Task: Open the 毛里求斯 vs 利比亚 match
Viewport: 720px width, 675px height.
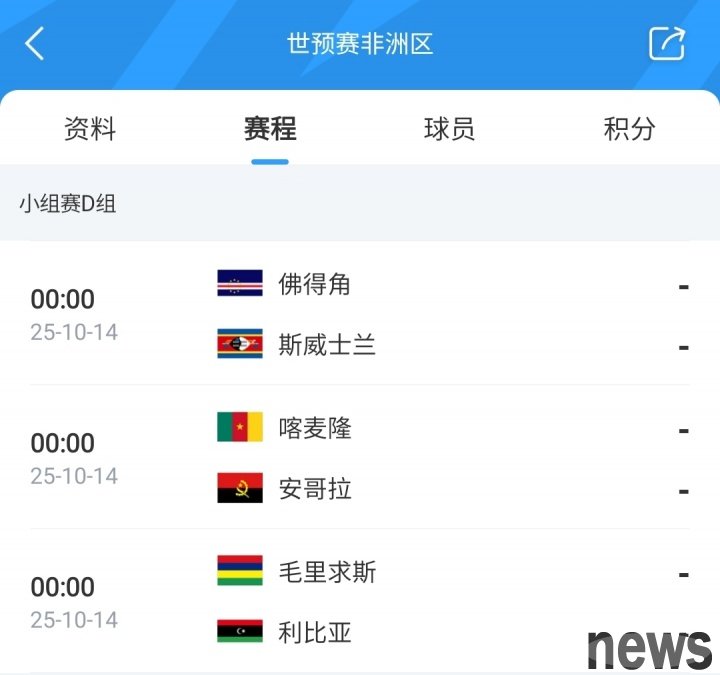Action: (x=360, y=602)
